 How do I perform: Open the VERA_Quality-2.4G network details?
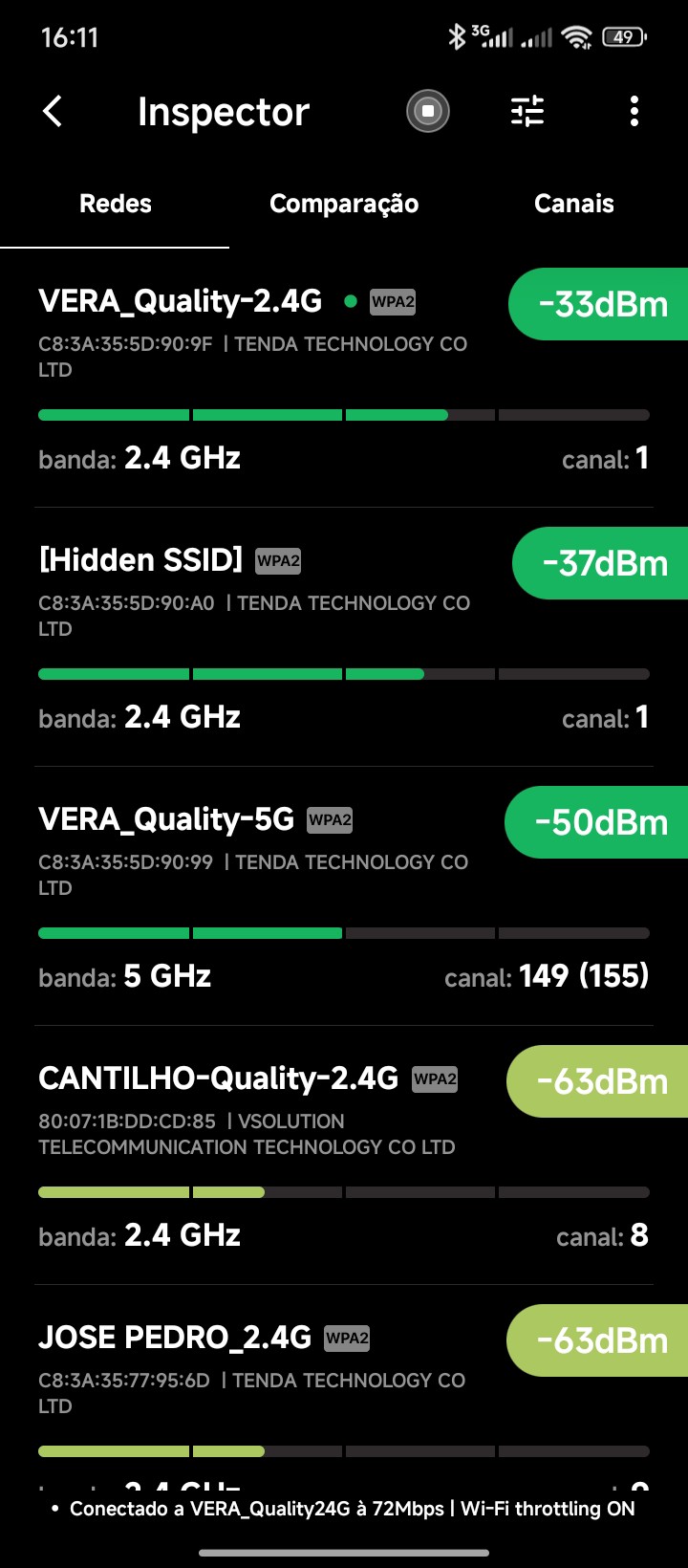(180, 302)
